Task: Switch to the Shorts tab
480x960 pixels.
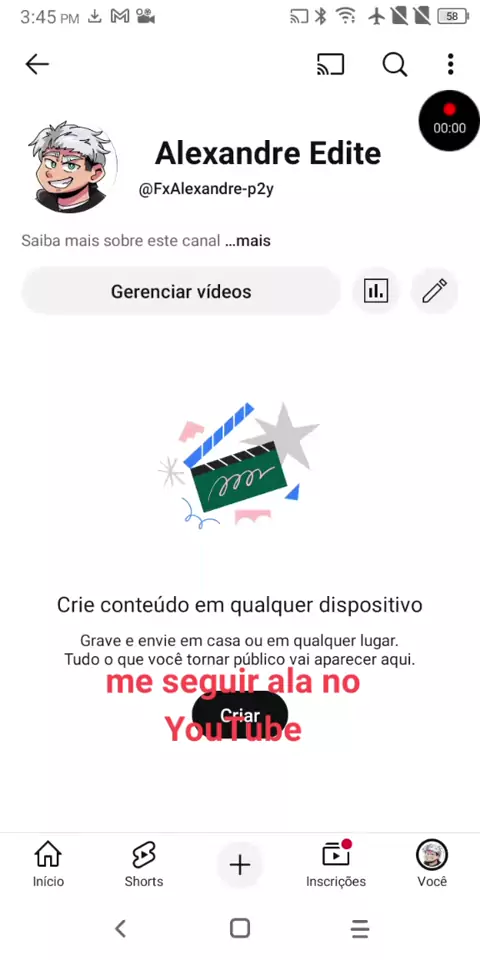Action: (144, 864)
